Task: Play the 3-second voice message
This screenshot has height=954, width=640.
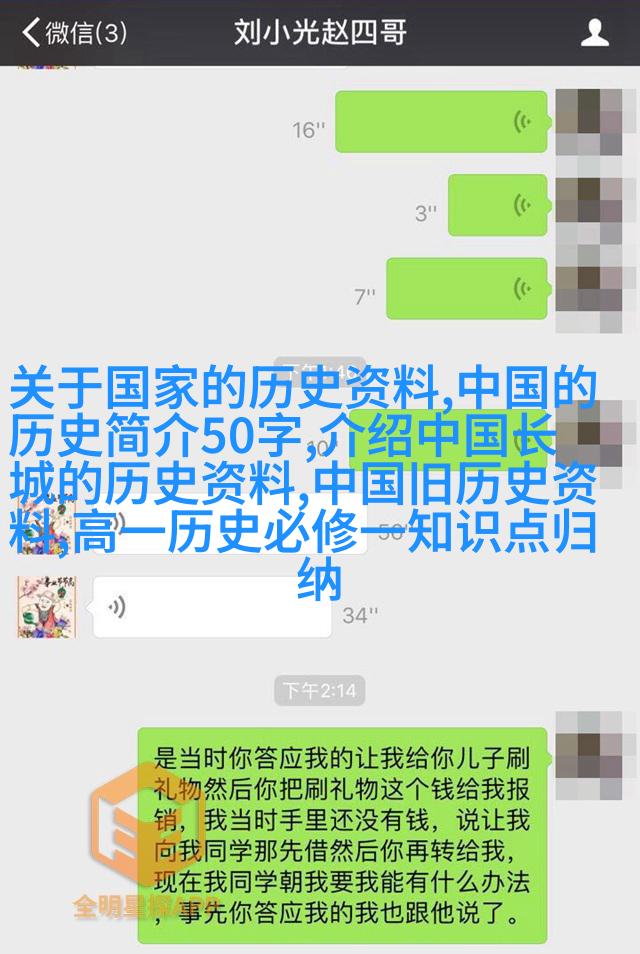Action: tap(497, 205)
